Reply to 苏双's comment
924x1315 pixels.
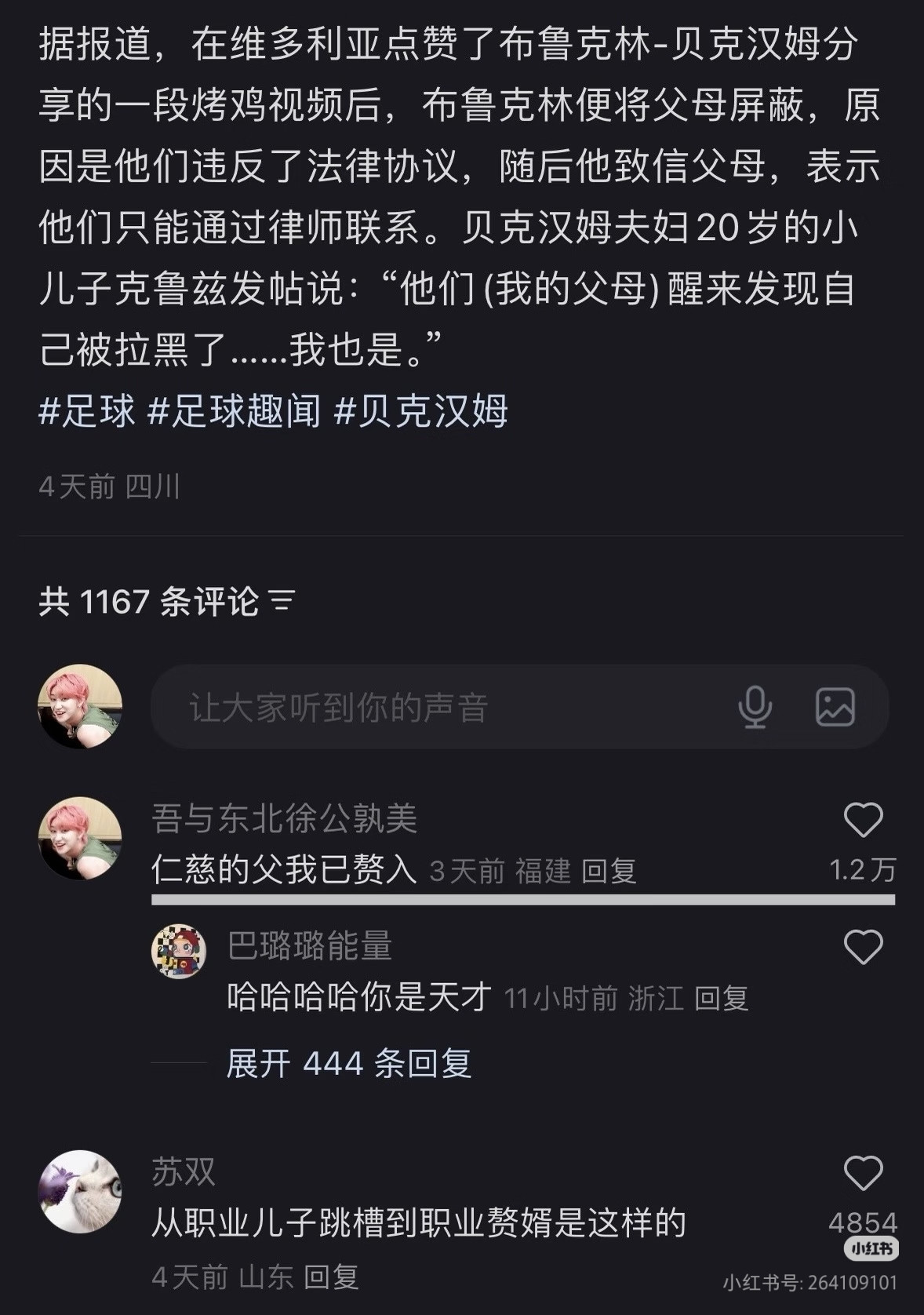pyautogui.click(x=331, y=1278)
